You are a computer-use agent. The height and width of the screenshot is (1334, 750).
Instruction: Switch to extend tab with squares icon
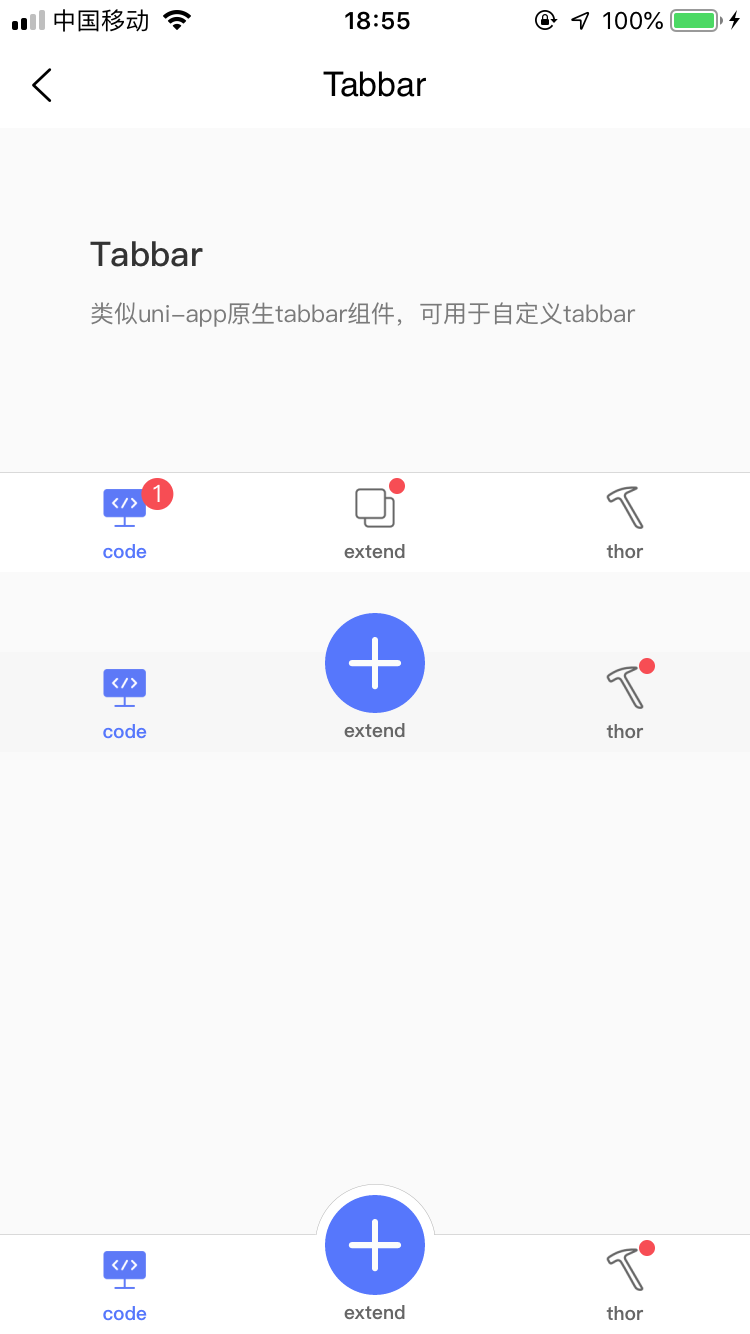coord(375,522)
